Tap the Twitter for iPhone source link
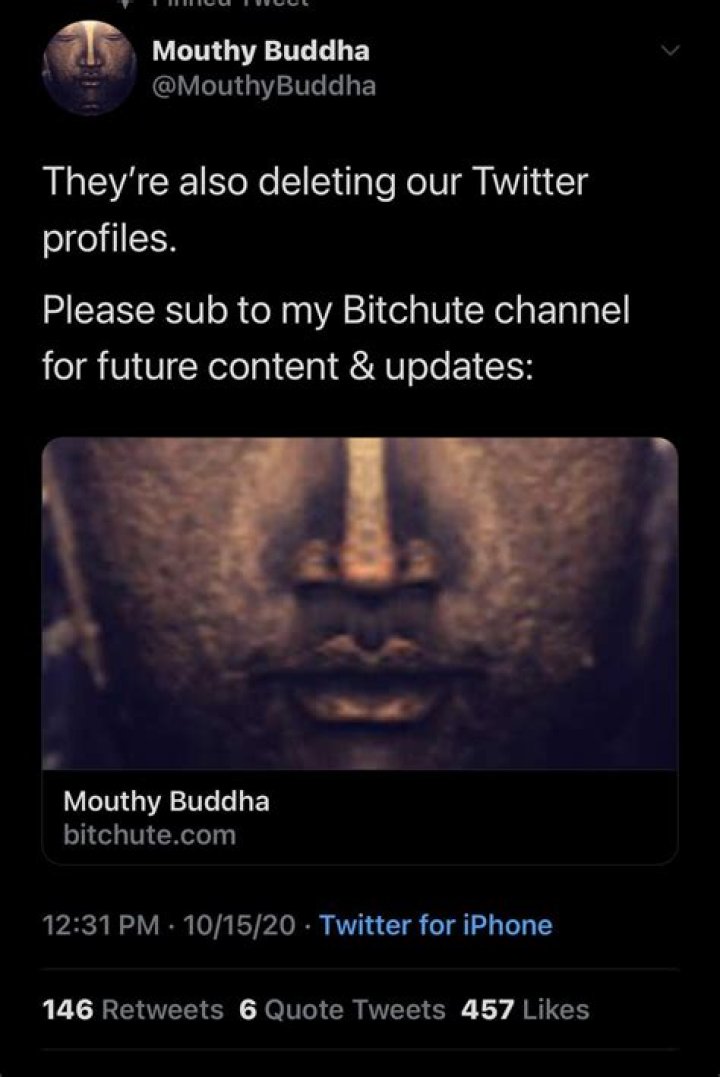Screen dimensions: 720x1077 [436, 925]
